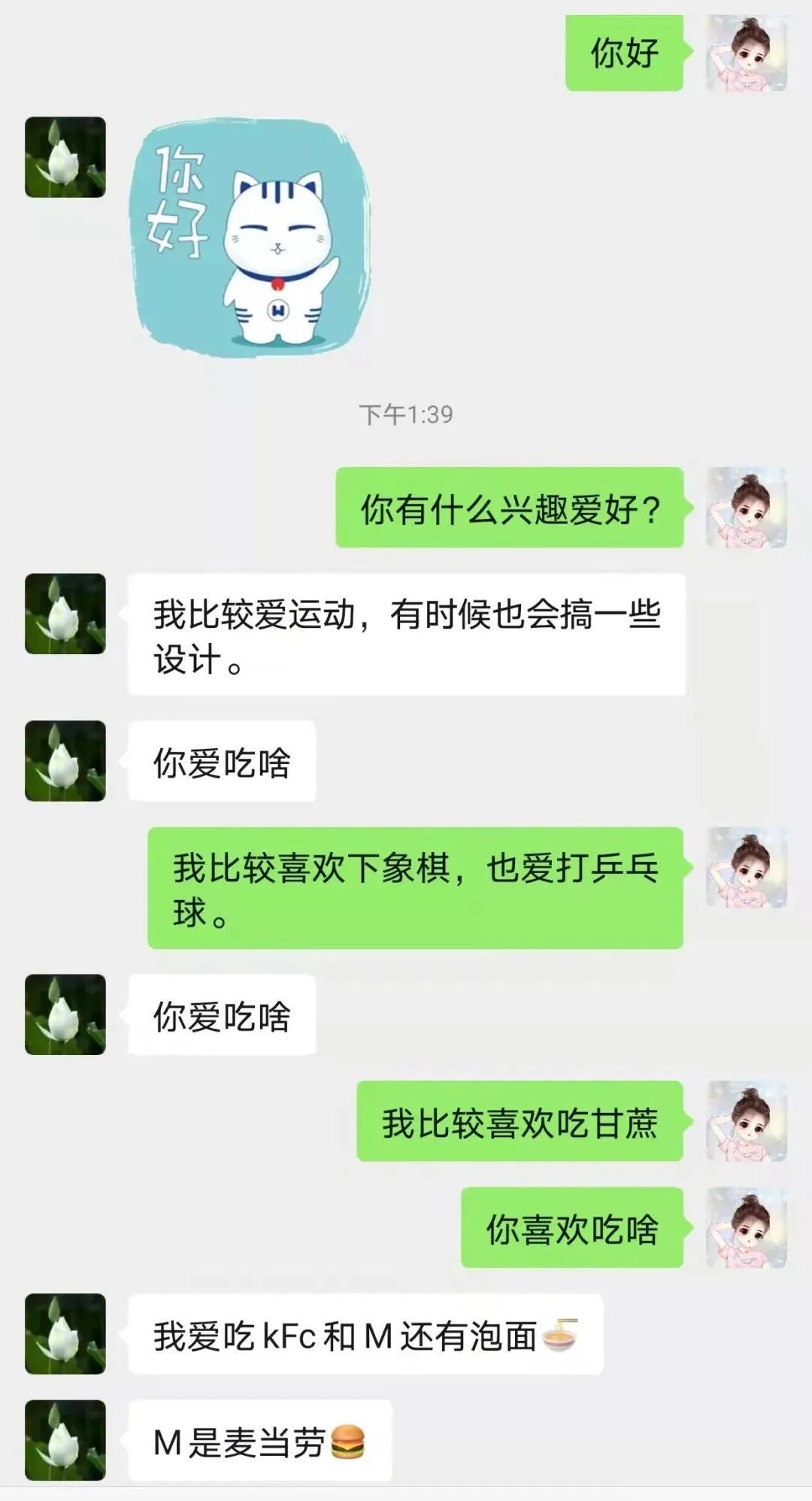812x1501 pixels.
Task: Open the girl avatar beside 我比较喜欢吃甘蔗
Action: pyautogui.click(x=746, y=1120)
